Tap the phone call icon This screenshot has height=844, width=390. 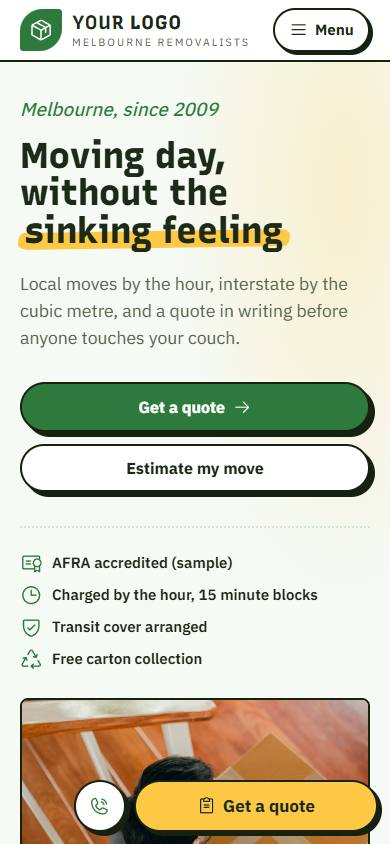pos(100,806)
